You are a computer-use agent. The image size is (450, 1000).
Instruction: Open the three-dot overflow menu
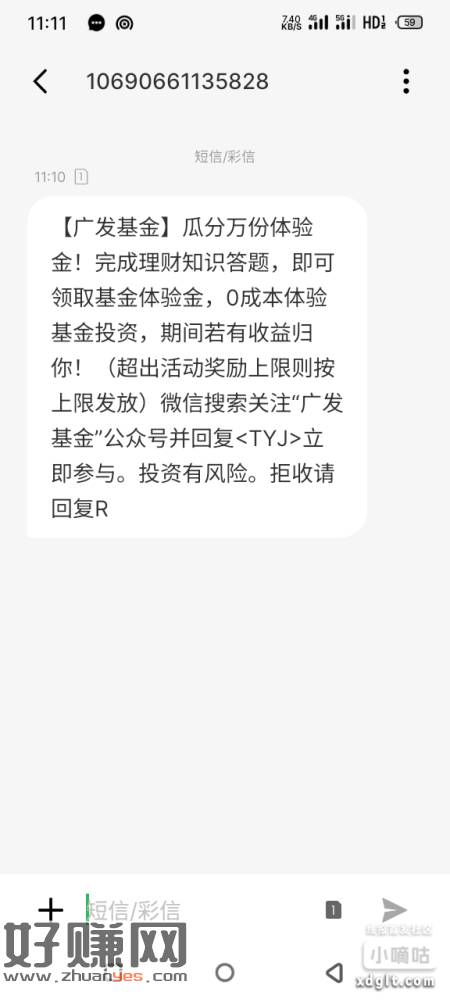coord(406,82)
